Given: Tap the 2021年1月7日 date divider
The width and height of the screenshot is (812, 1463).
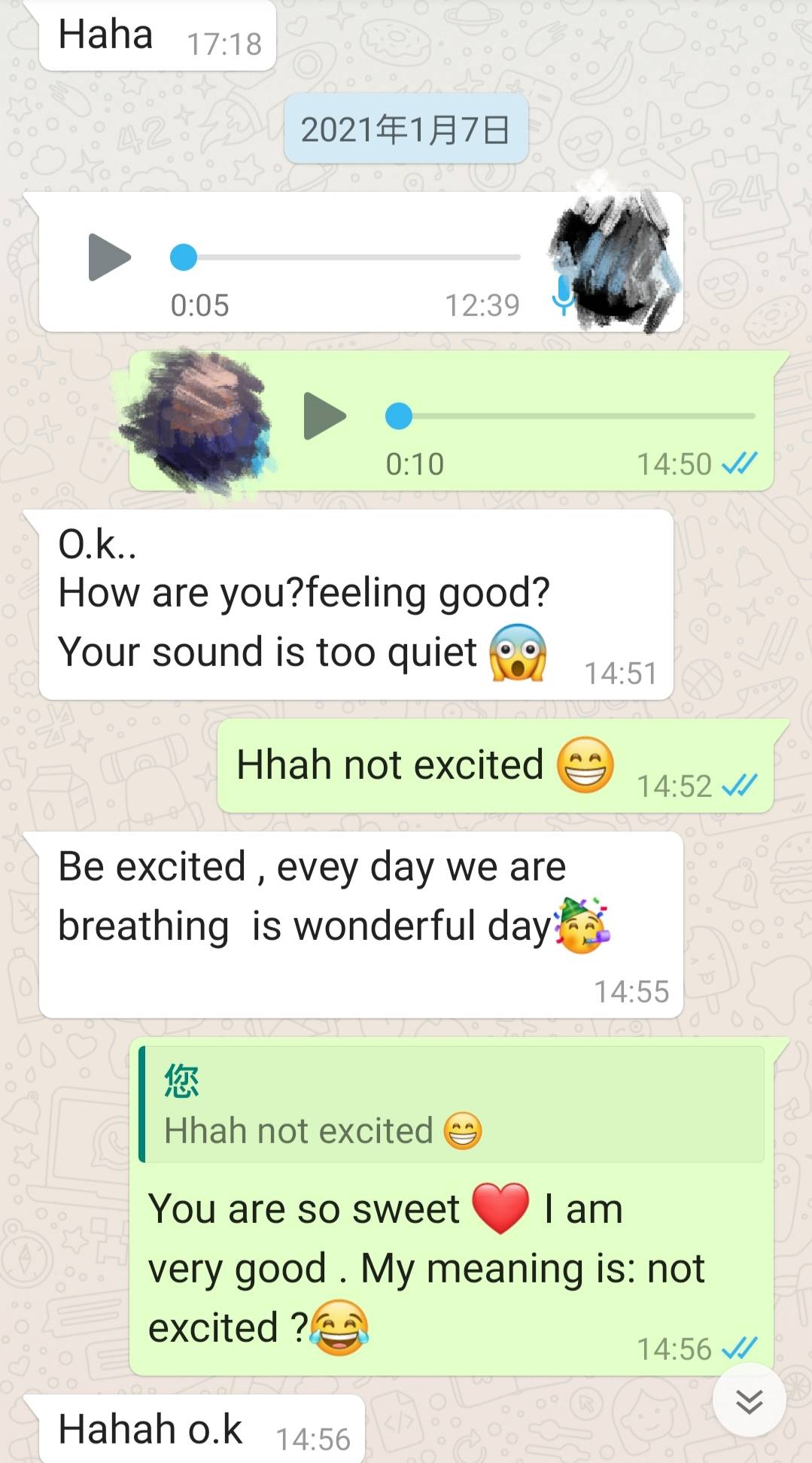Looking at the screenshot, I should (x=405, y=129).
